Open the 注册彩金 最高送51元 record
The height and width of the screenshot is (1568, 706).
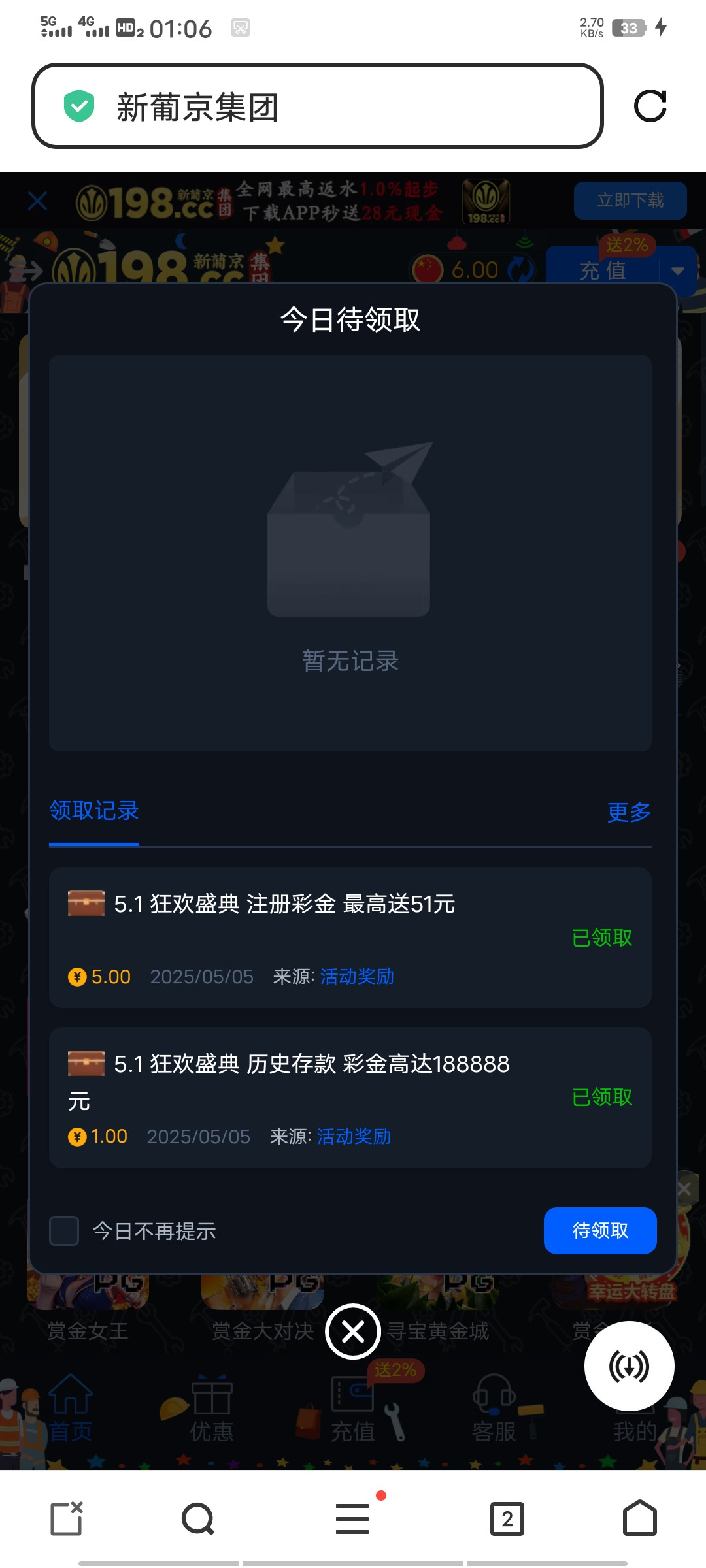coord(350,937)
